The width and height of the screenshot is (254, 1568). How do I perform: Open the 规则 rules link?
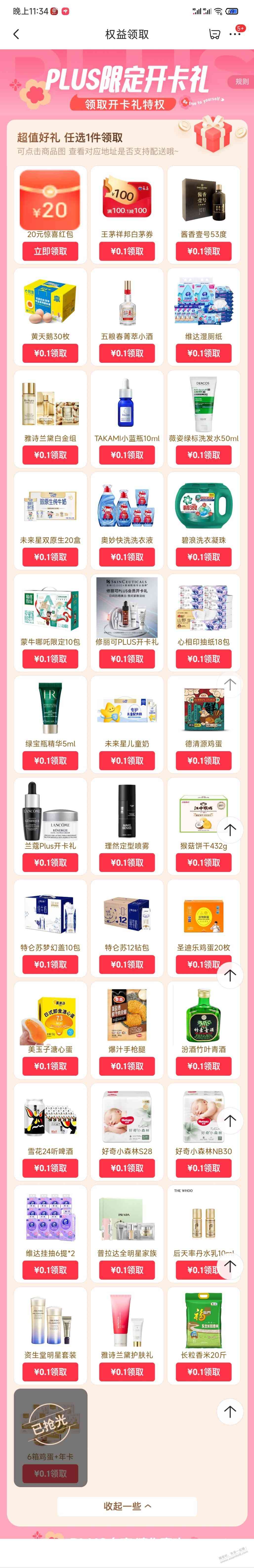coord(242,81)
